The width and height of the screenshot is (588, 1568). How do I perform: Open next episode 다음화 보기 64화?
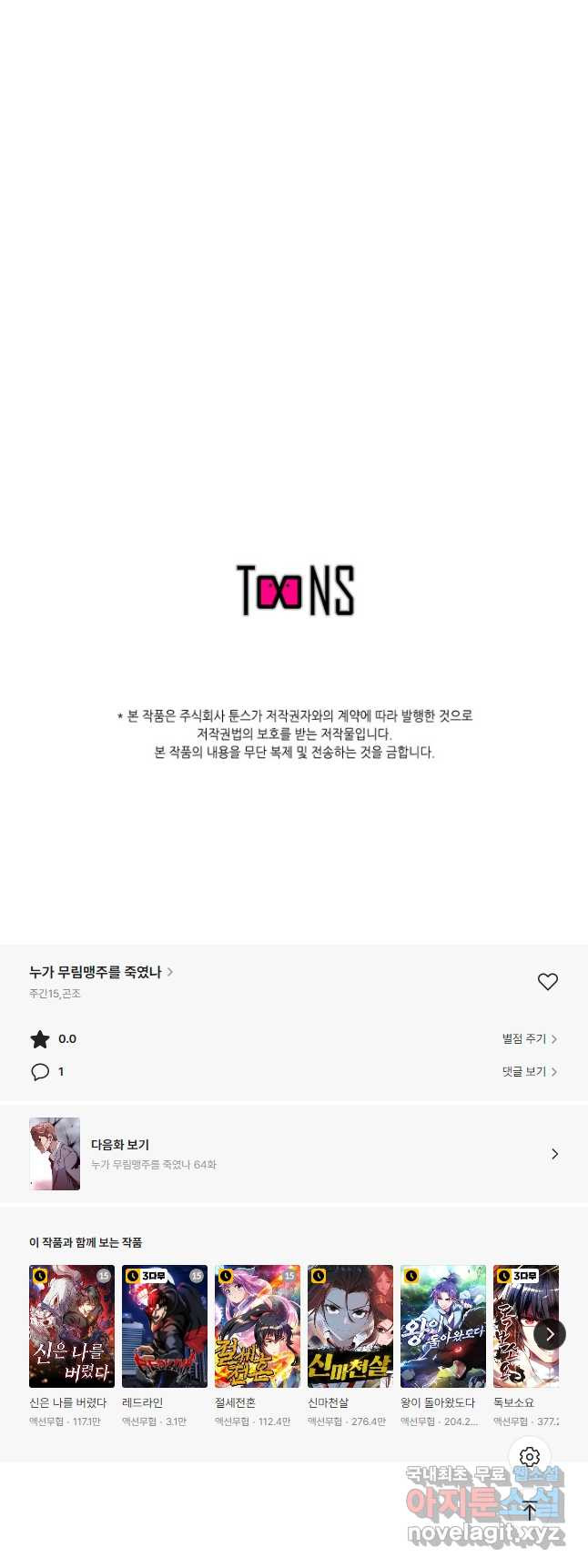[x=293, y=1154]
